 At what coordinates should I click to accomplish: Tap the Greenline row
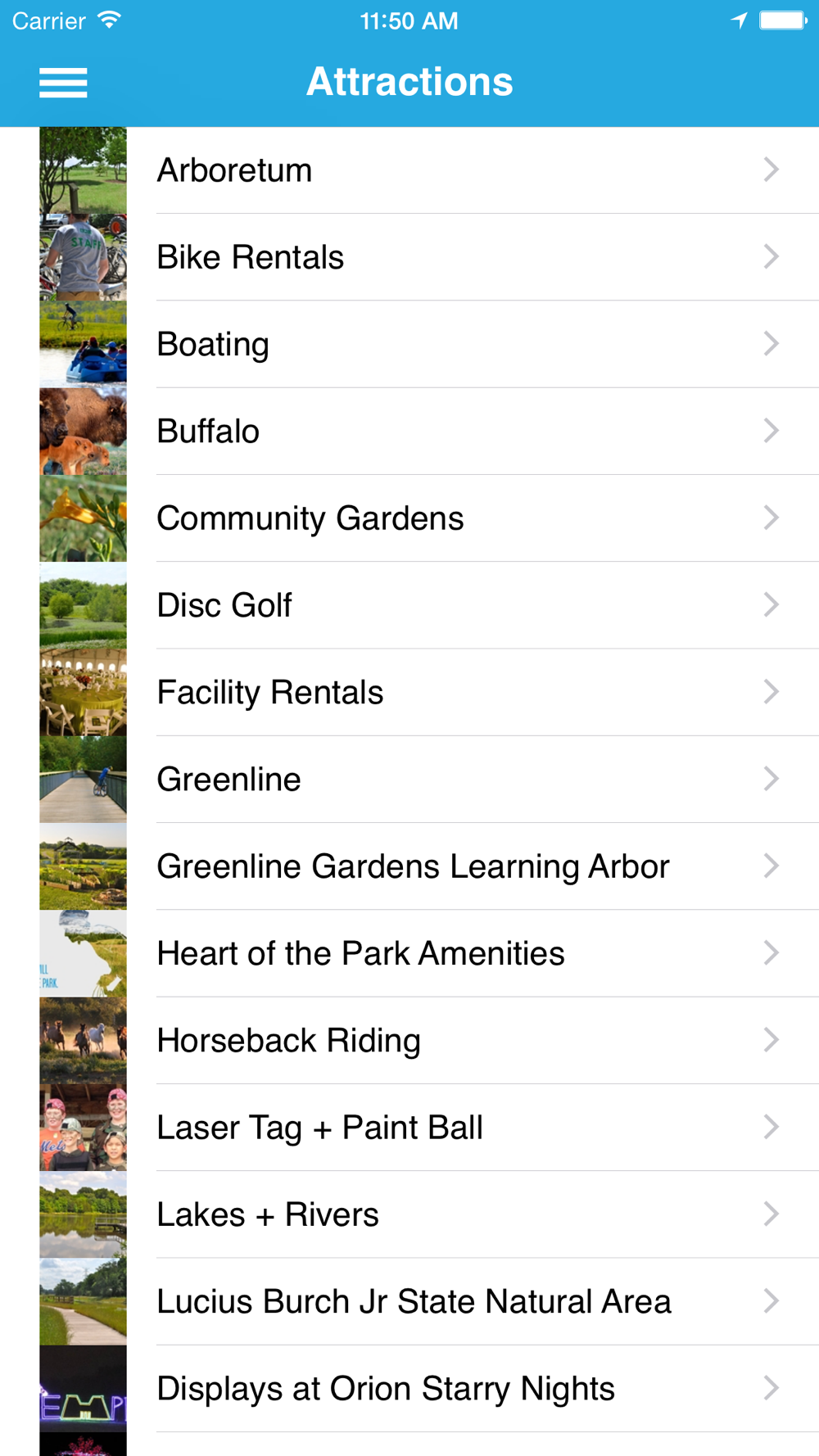click(409, 780)
